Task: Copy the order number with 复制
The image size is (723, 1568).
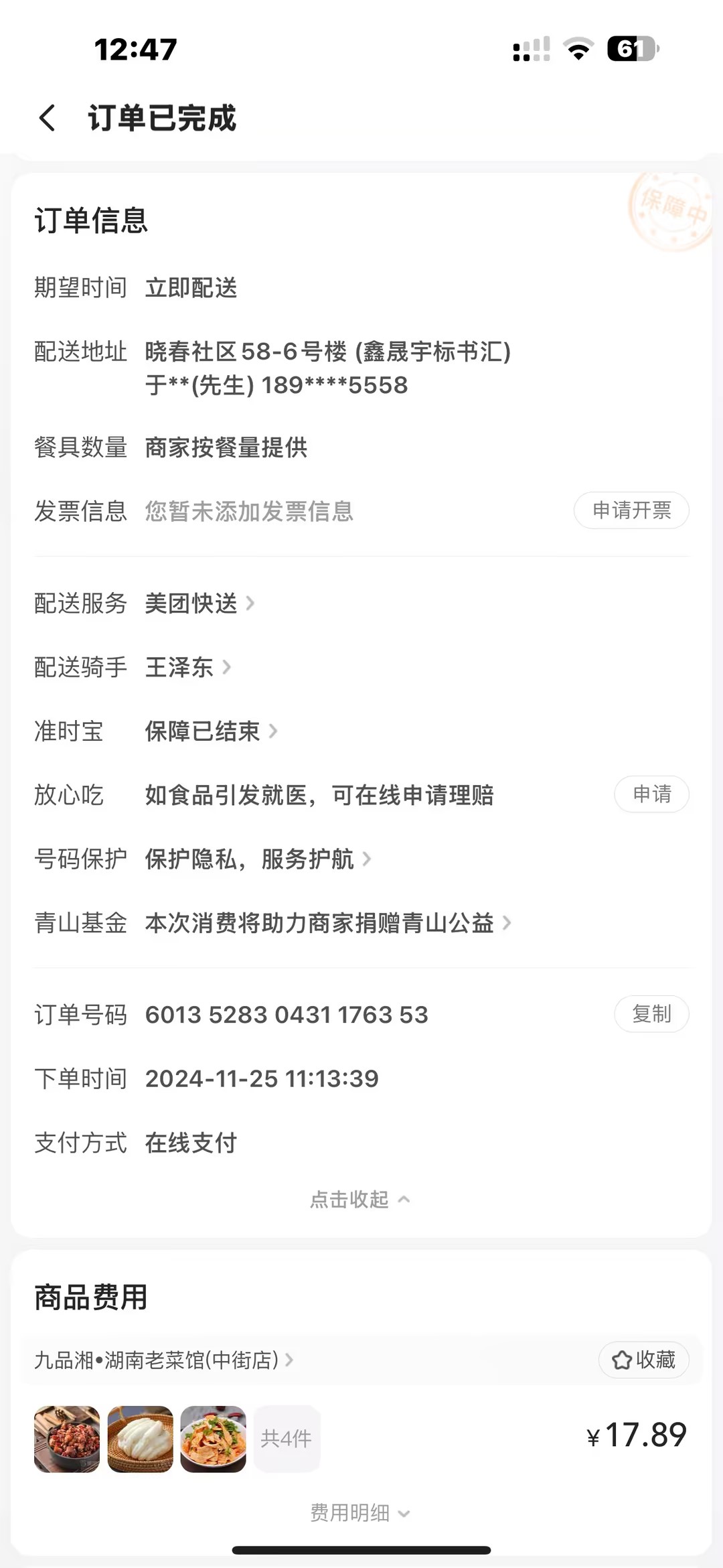Action: (651, 1014)
